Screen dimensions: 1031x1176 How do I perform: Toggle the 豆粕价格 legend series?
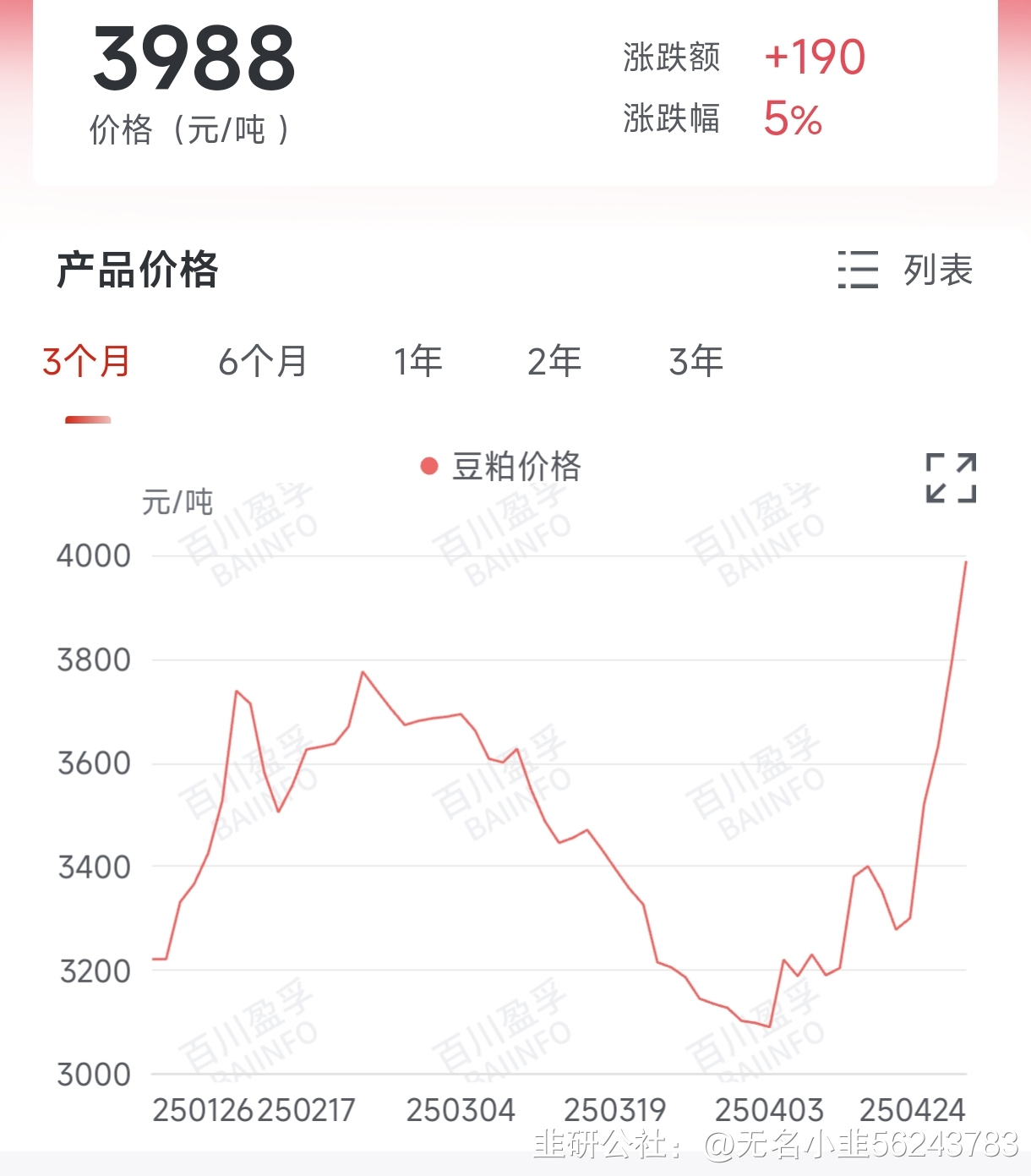(x=501, y=467)
